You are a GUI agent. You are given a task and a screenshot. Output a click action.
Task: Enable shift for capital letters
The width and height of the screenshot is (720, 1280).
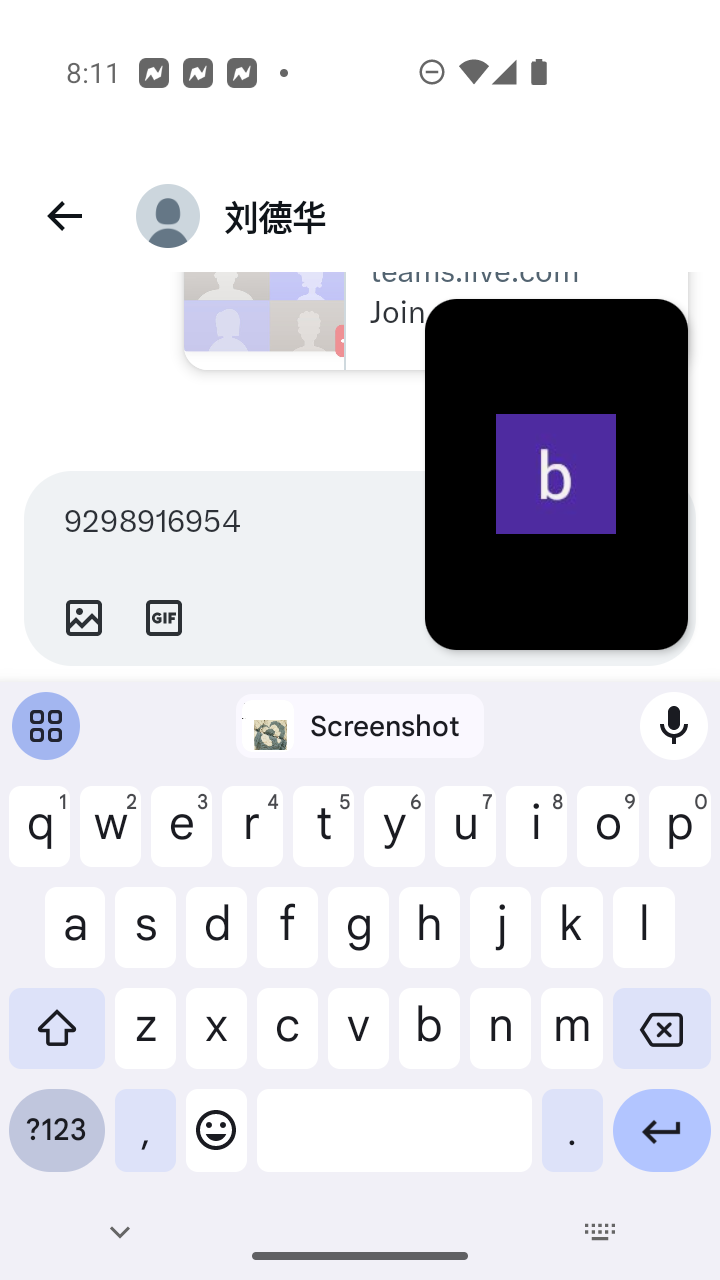[x=57, y=1028]
